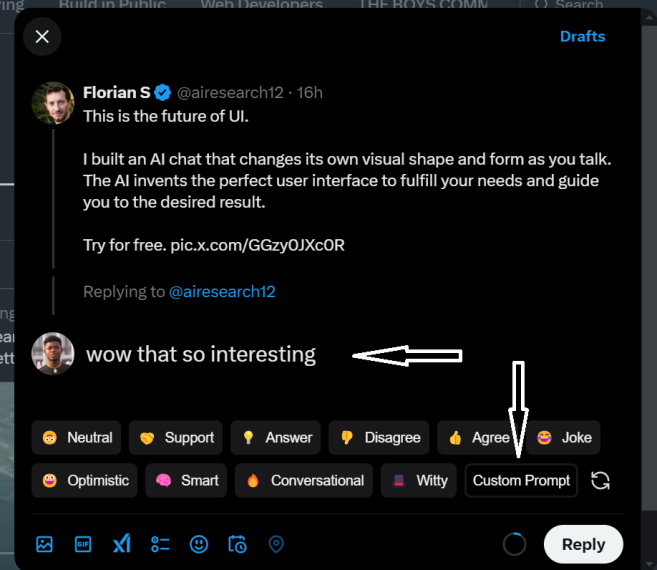This screenshot has width=657, height=570.
Task: Select the Disagree tone chip
Action: click(379, 438)
